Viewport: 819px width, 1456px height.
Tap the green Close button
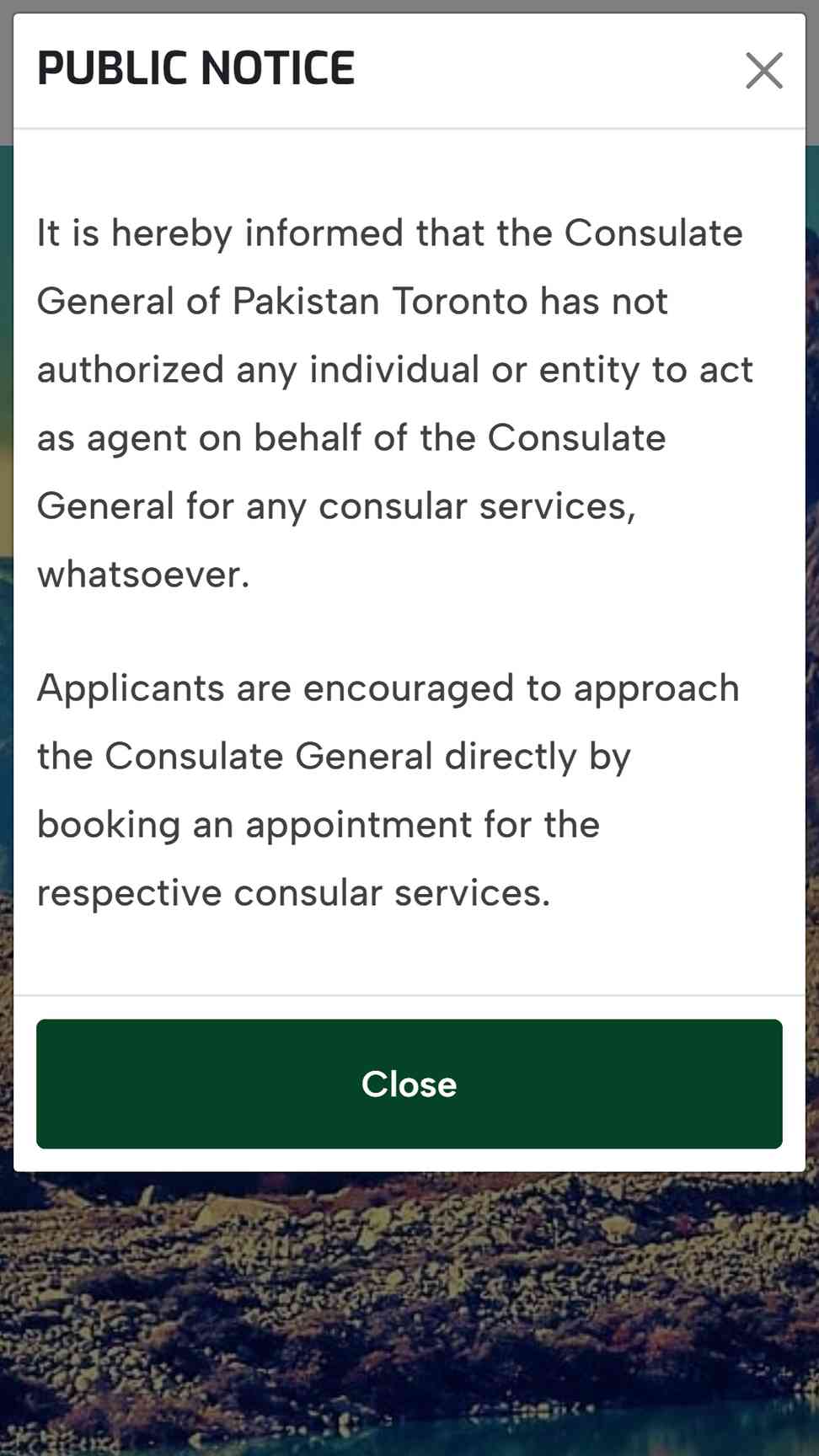[409, 1084]
